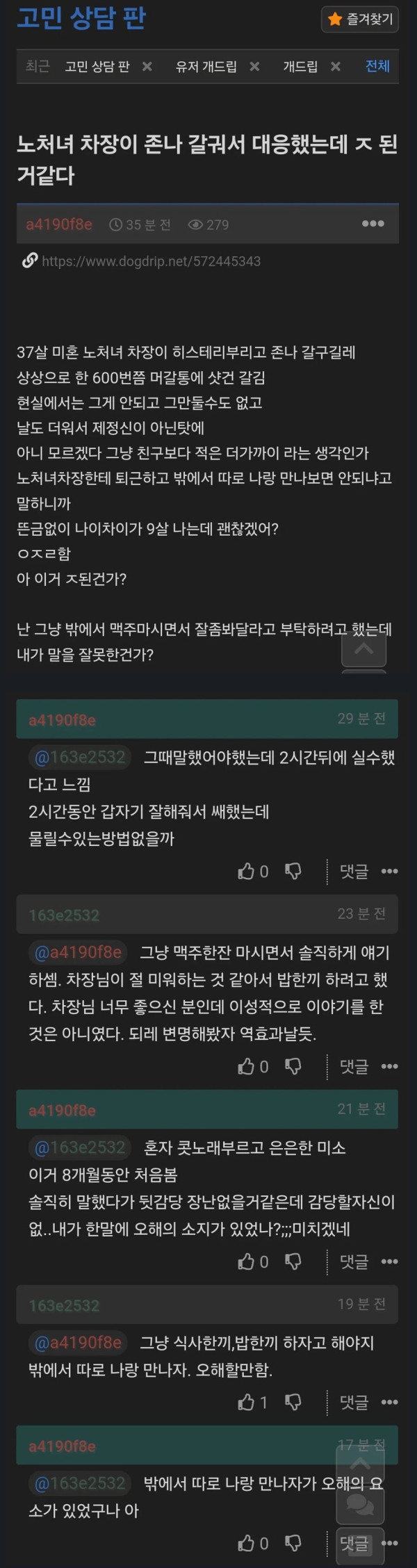The width and height of the screenshot is (417, 1568).
Task: Reply with 댓글 to the 21분 전 comment
Action: click(354, 1262)
